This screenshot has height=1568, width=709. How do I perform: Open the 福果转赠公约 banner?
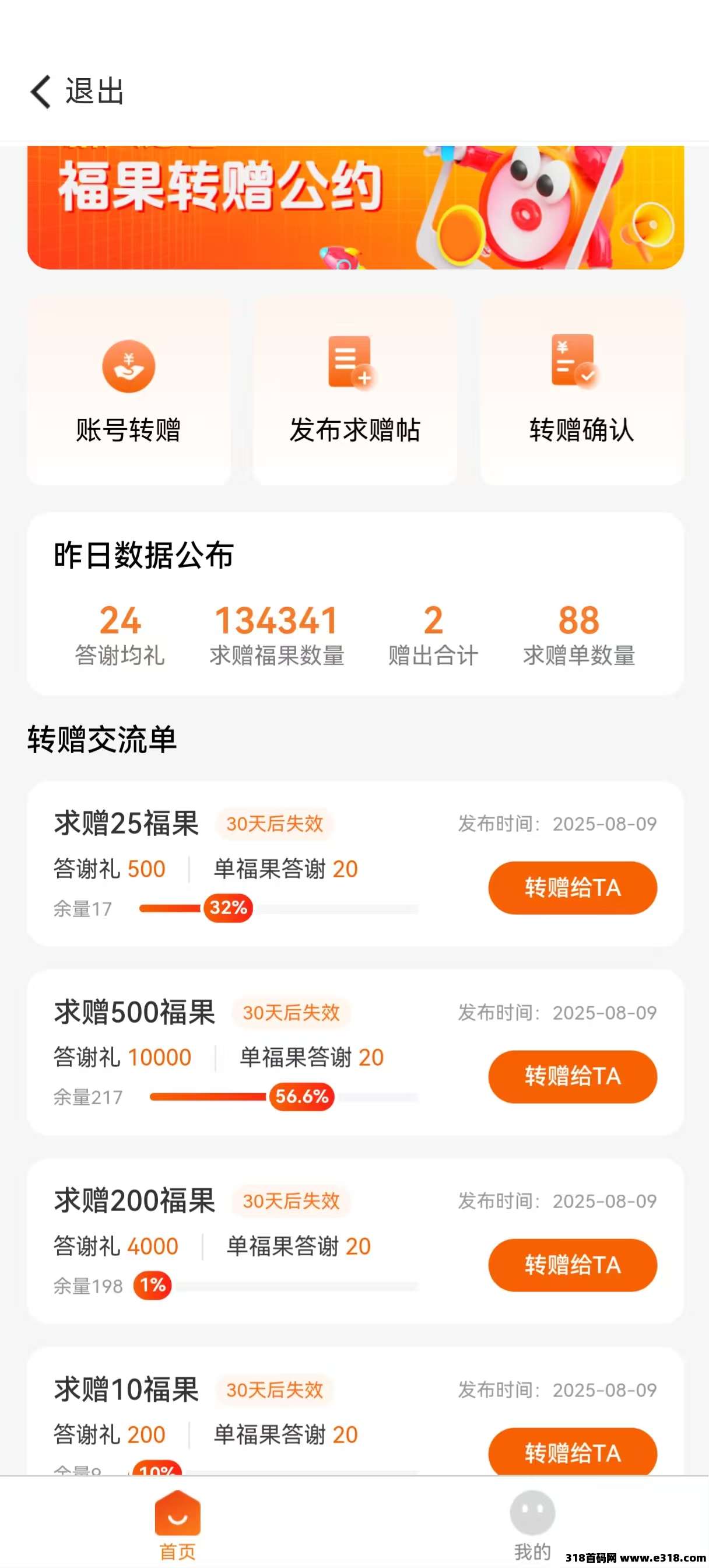point(355,207)
